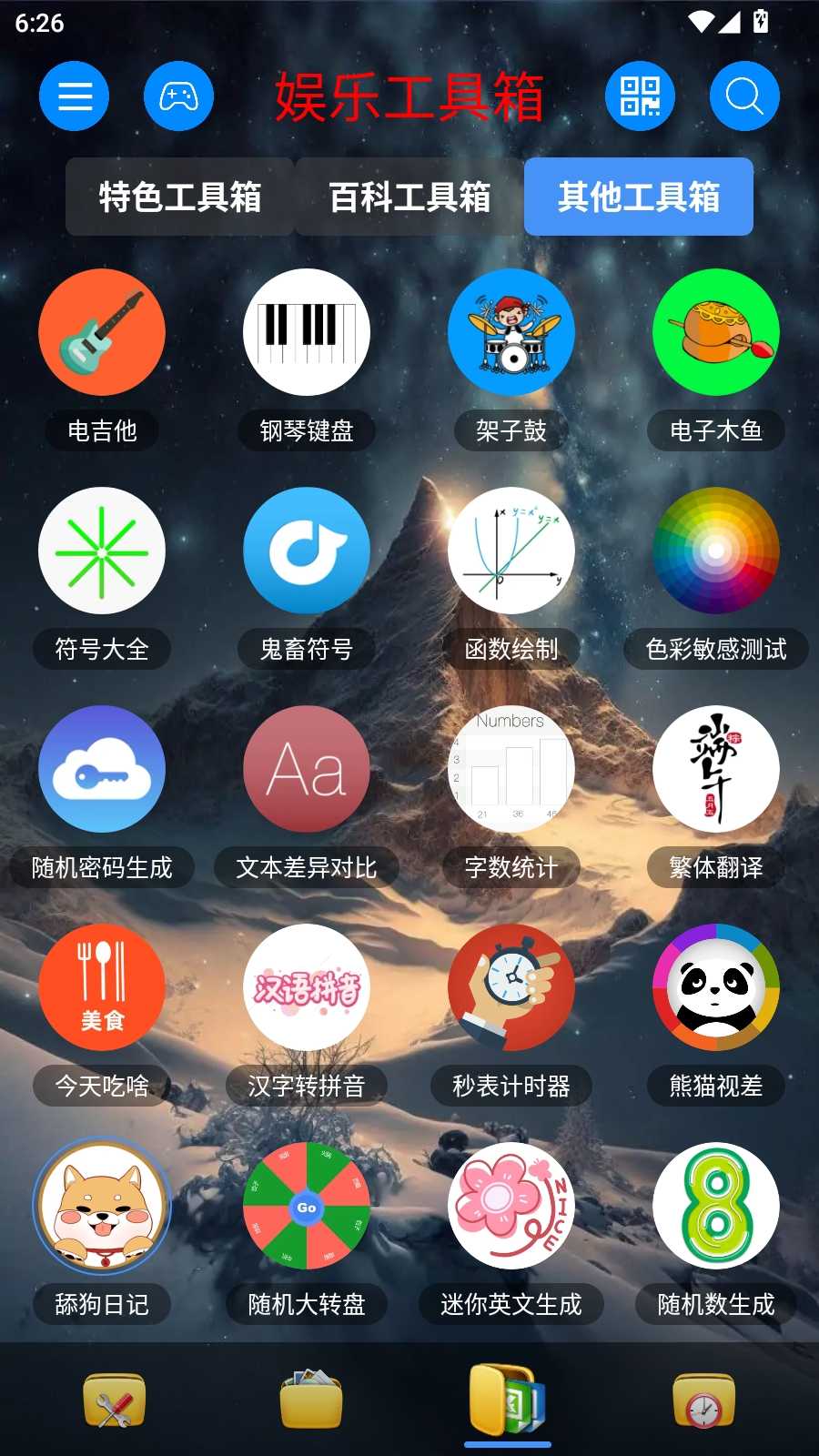Open the 舔狗日记 tool
Image resolution: width=819 pixels, height=1456 pixels.
coord(102,1206)
